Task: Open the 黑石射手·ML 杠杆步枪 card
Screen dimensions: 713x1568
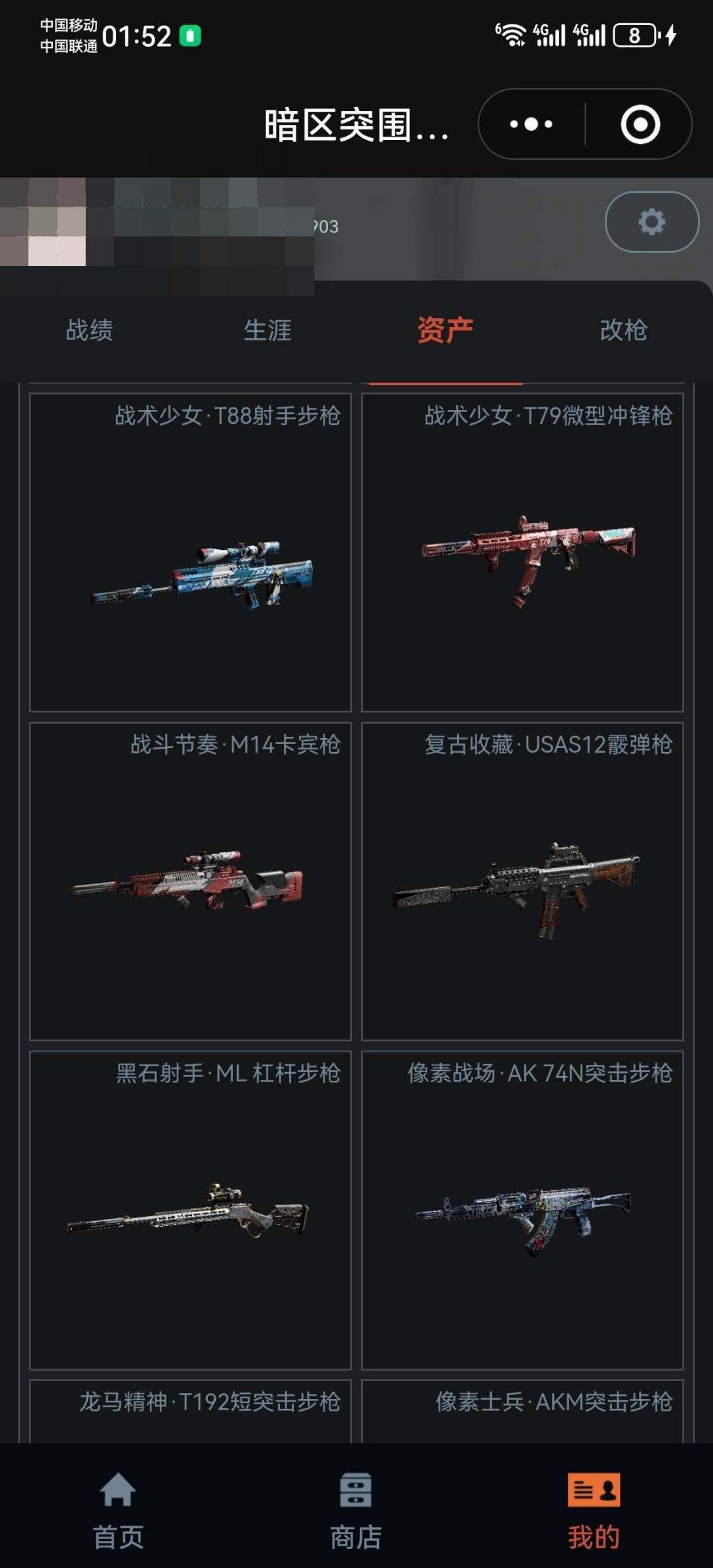Action: (x=190, y=1210)
